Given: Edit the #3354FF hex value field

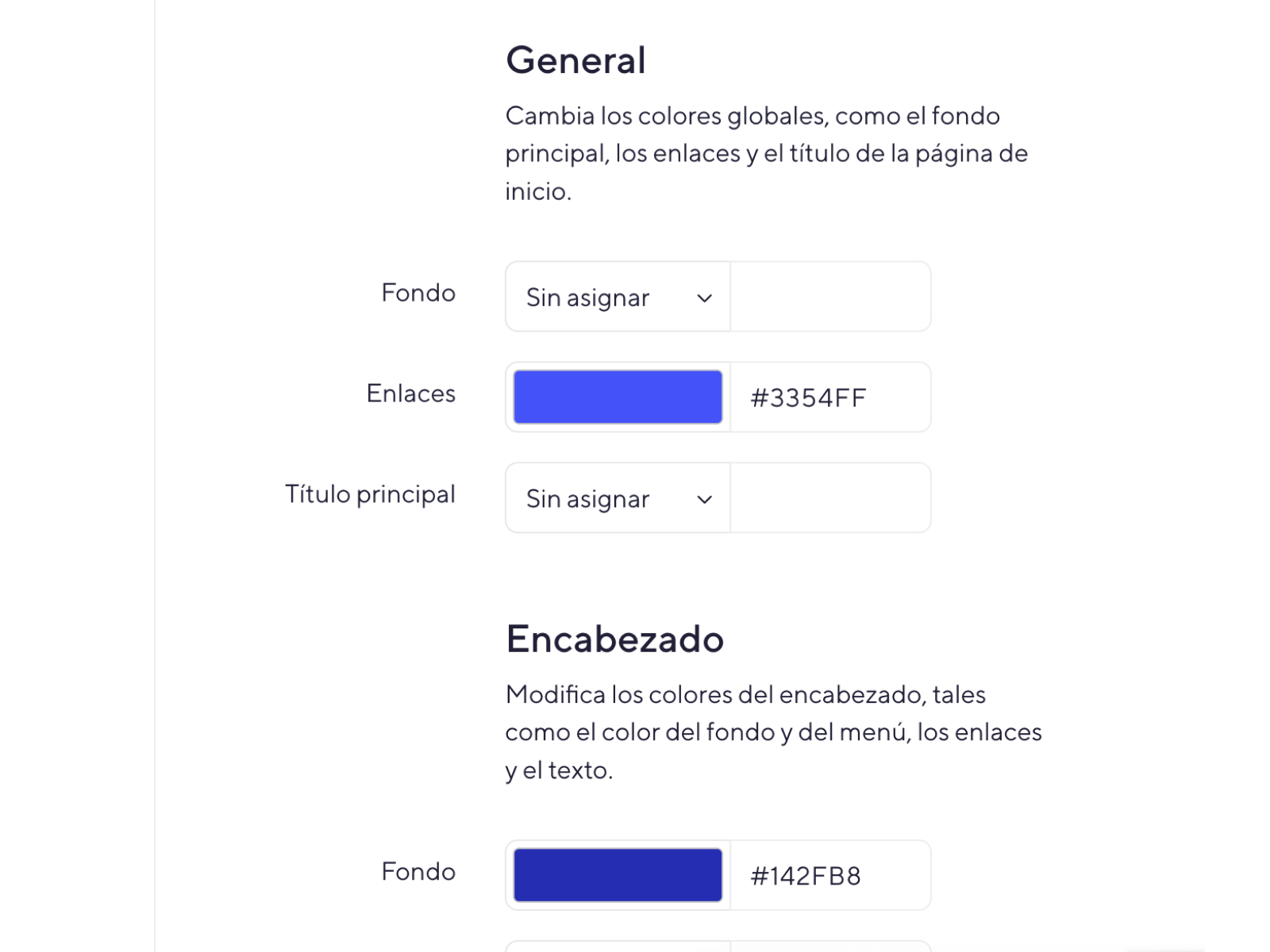Looking at the screenshot, I should pos(829,397).
